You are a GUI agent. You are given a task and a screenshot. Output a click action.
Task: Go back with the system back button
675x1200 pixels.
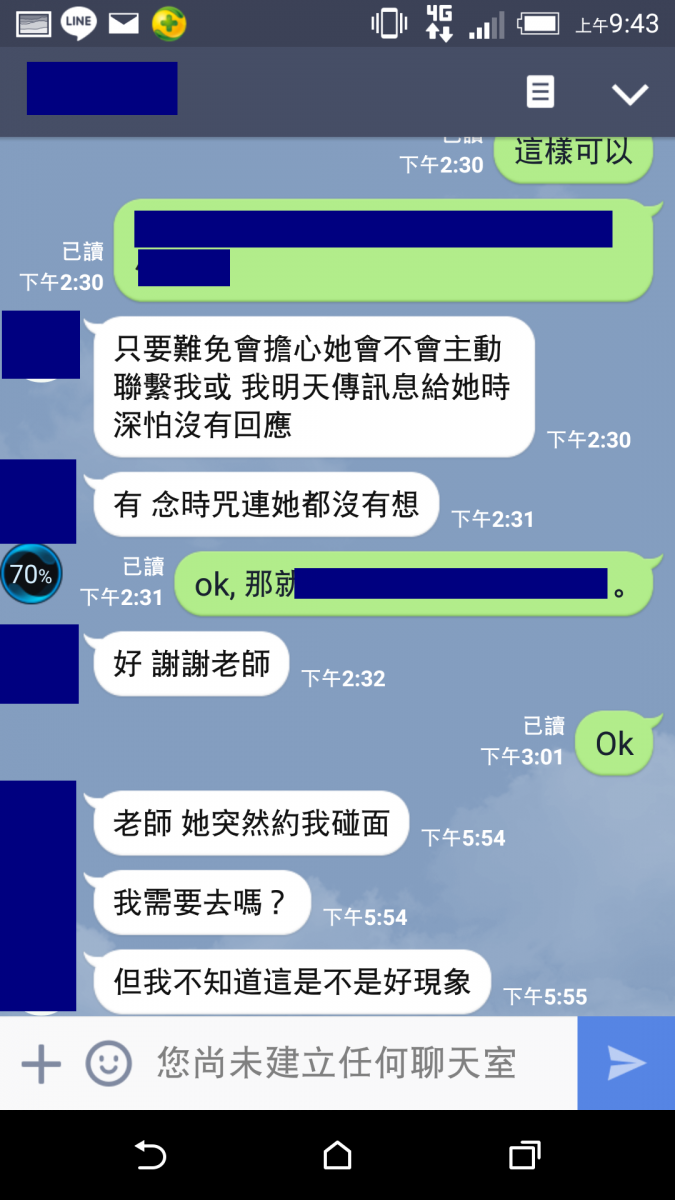pyautogui.click(x=150, y=1156)
